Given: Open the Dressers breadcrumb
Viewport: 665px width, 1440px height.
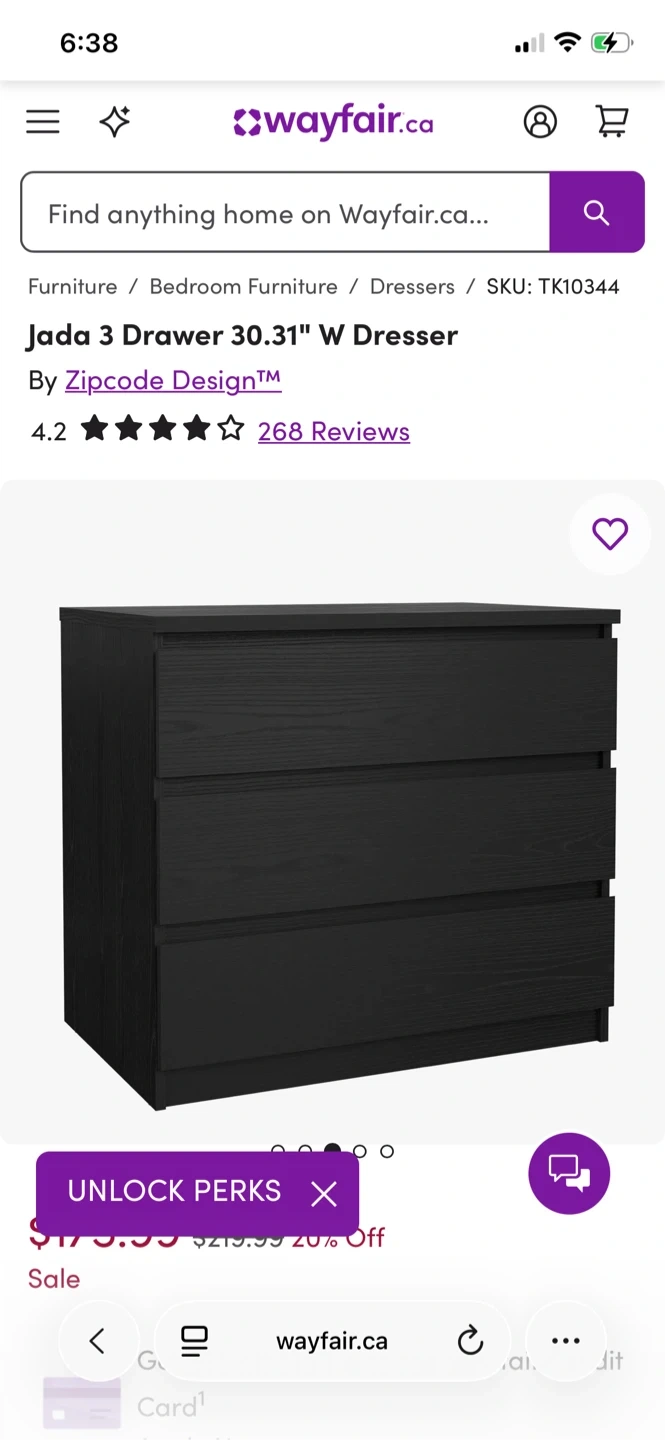Looking at the screenshot, I should pos(412,287).
